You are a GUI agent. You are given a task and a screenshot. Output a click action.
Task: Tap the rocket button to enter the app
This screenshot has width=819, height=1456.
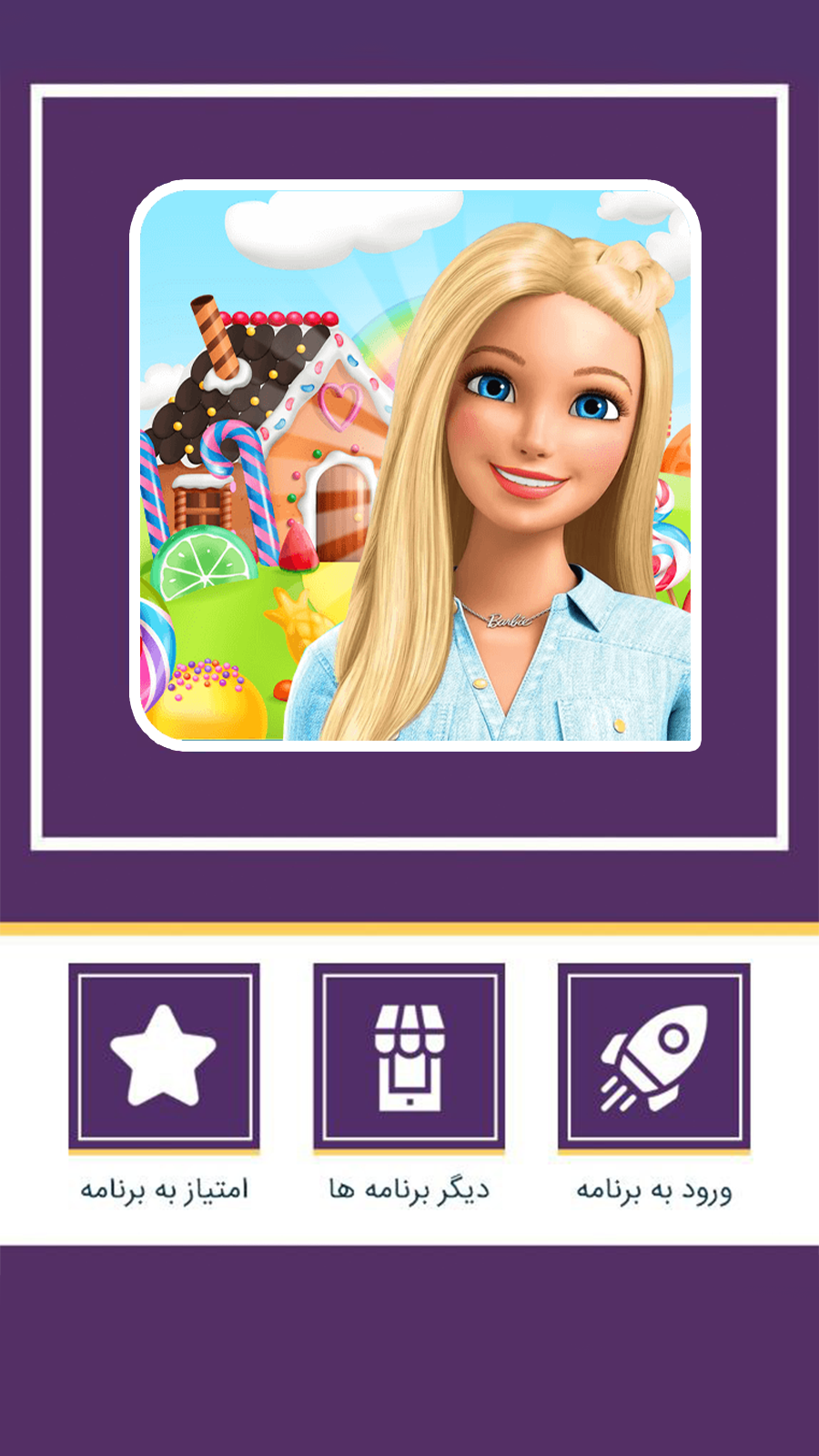click(x=653, y=1057)
